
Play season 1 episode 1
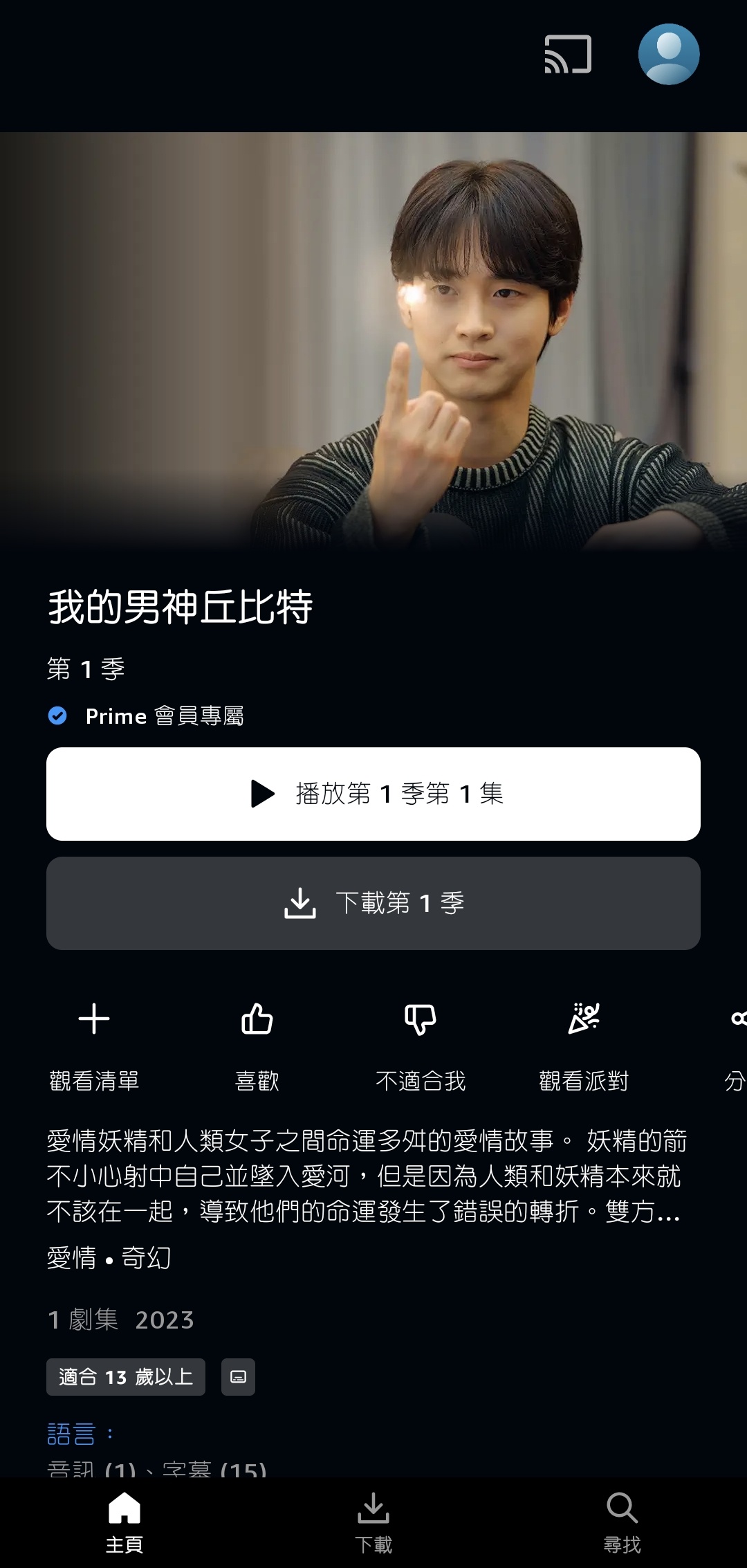coord(373,794)
